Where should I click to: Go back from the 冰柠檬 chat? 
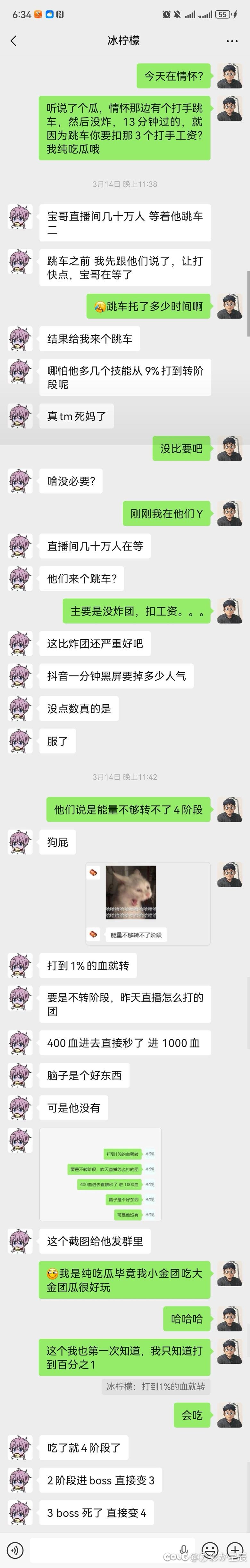[13, 41]
